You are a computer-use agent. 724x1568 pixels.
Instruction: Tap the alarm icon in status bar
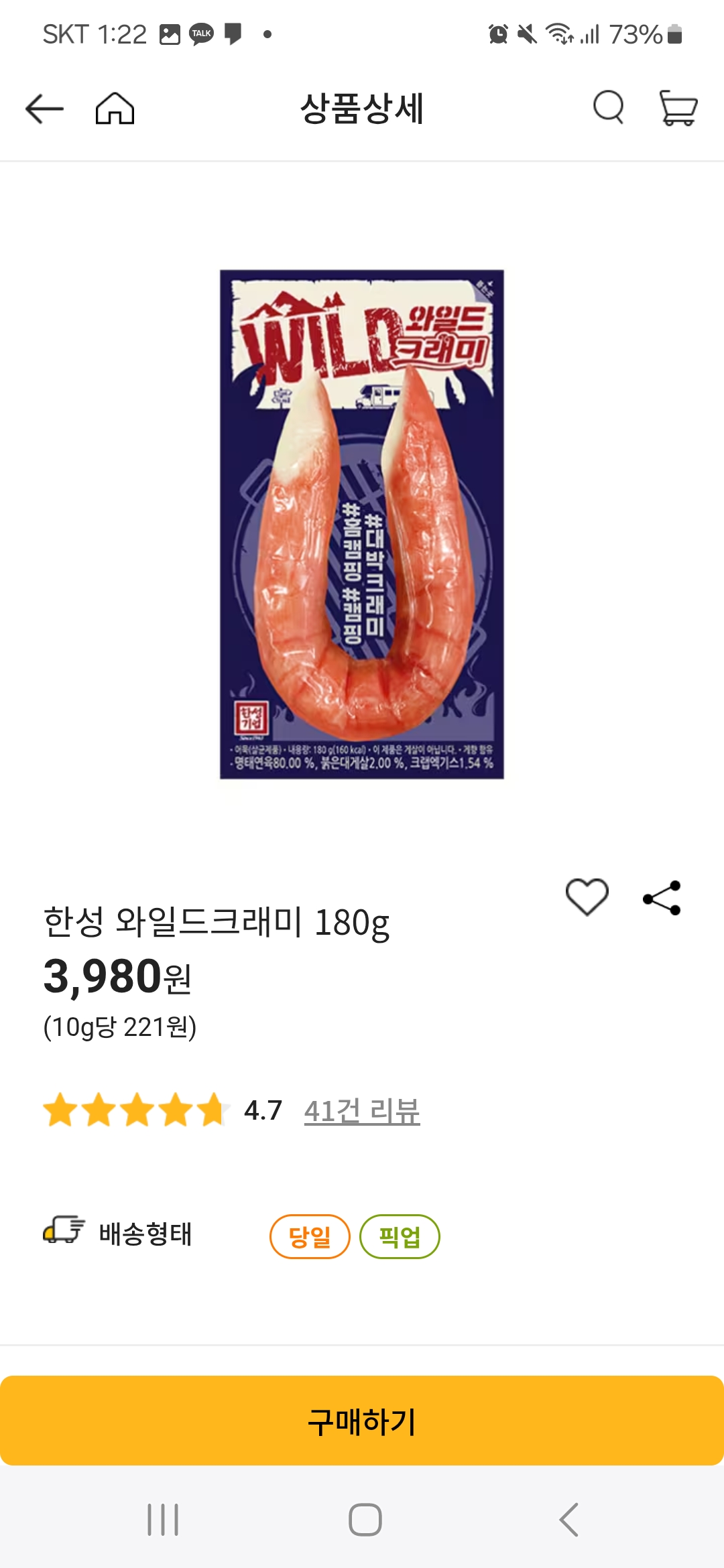(497, 32)
